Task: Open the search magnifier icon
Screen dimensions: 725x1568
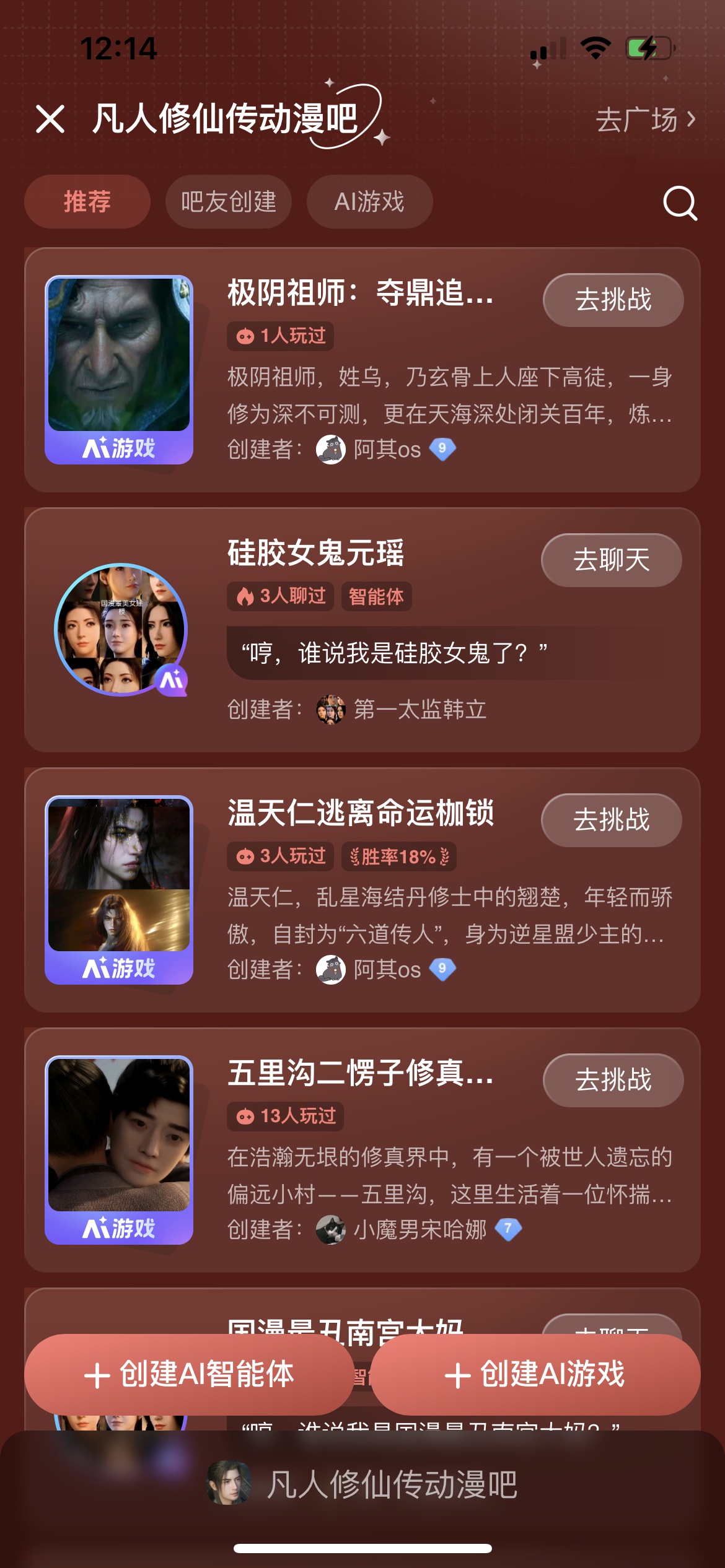Action: [680, 203]
